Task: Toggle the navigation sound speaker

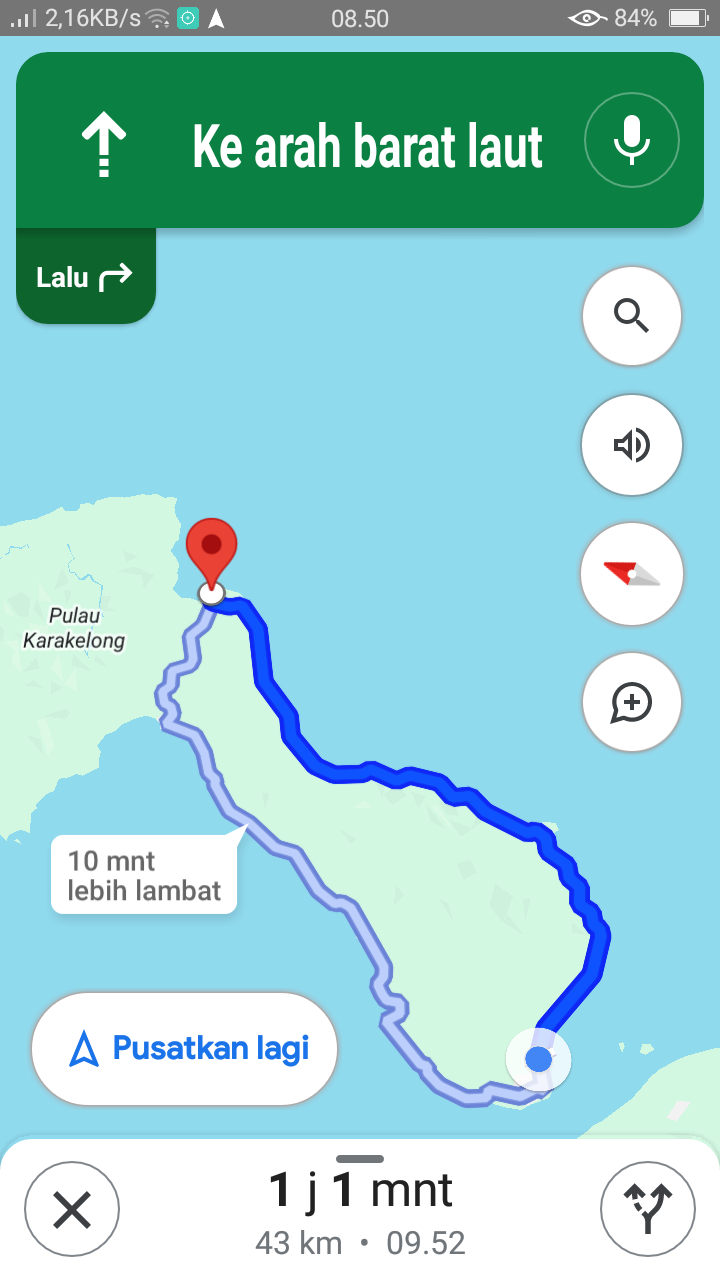Action: click(631, 445)
